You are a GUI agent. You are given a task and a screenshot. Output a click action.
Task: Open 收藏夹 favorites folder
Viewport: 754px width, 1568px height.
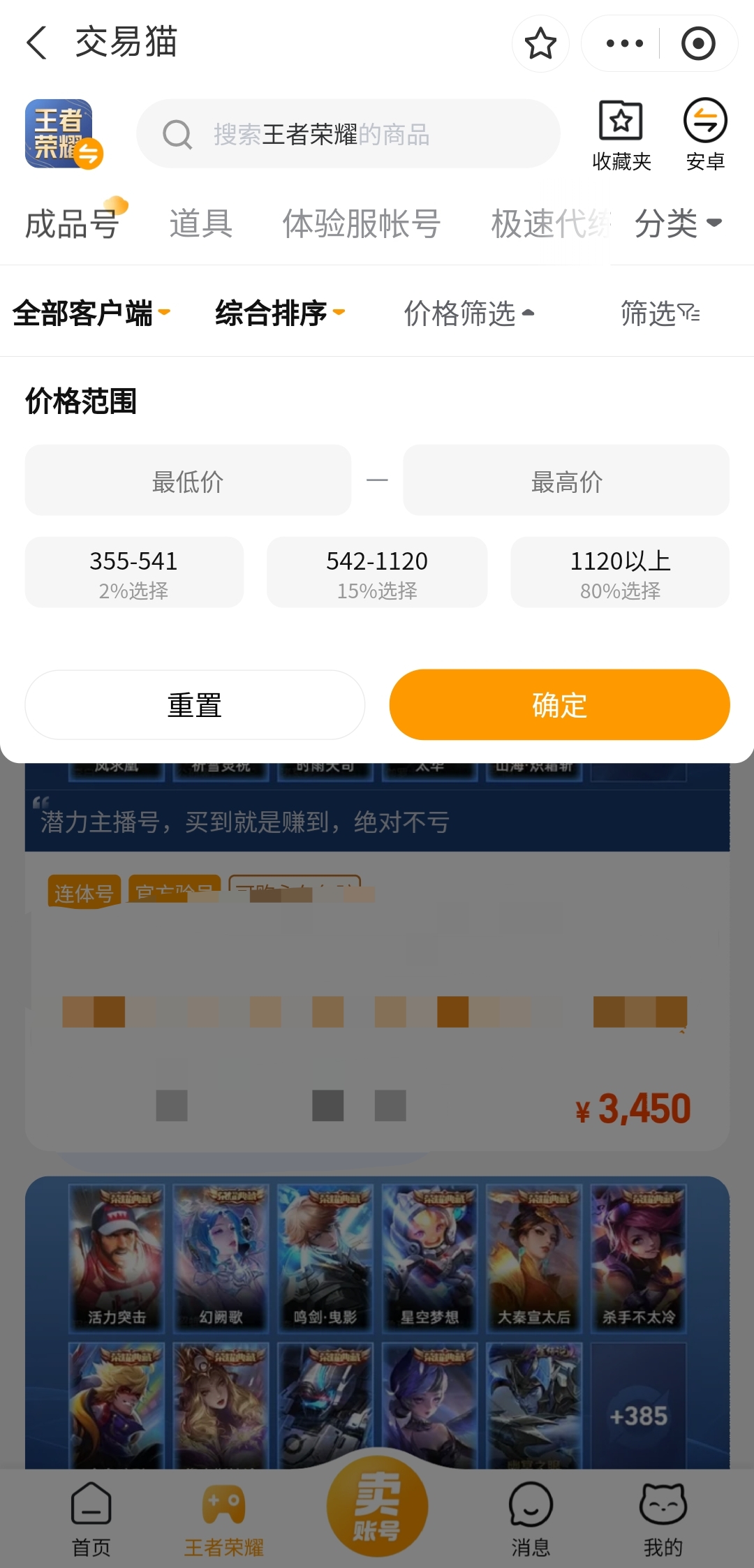pos(621,135)
